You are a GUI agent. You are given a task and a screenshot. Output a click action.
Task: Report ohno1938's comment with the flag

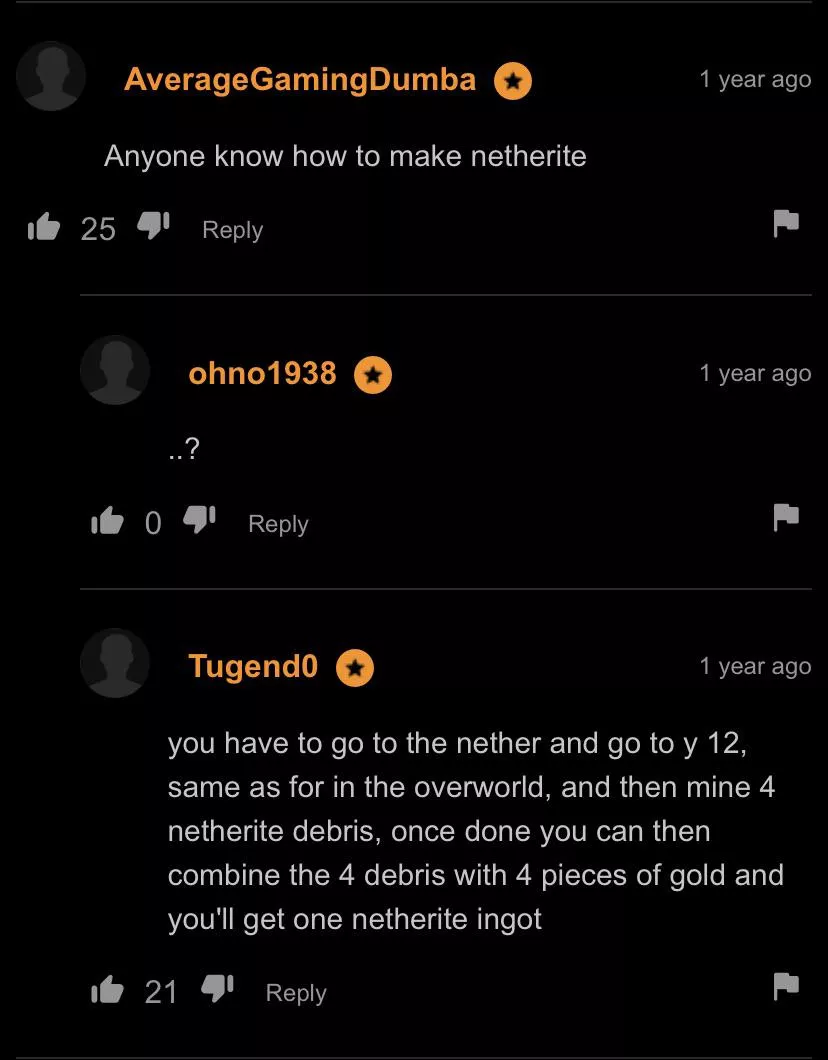[786, 518]
